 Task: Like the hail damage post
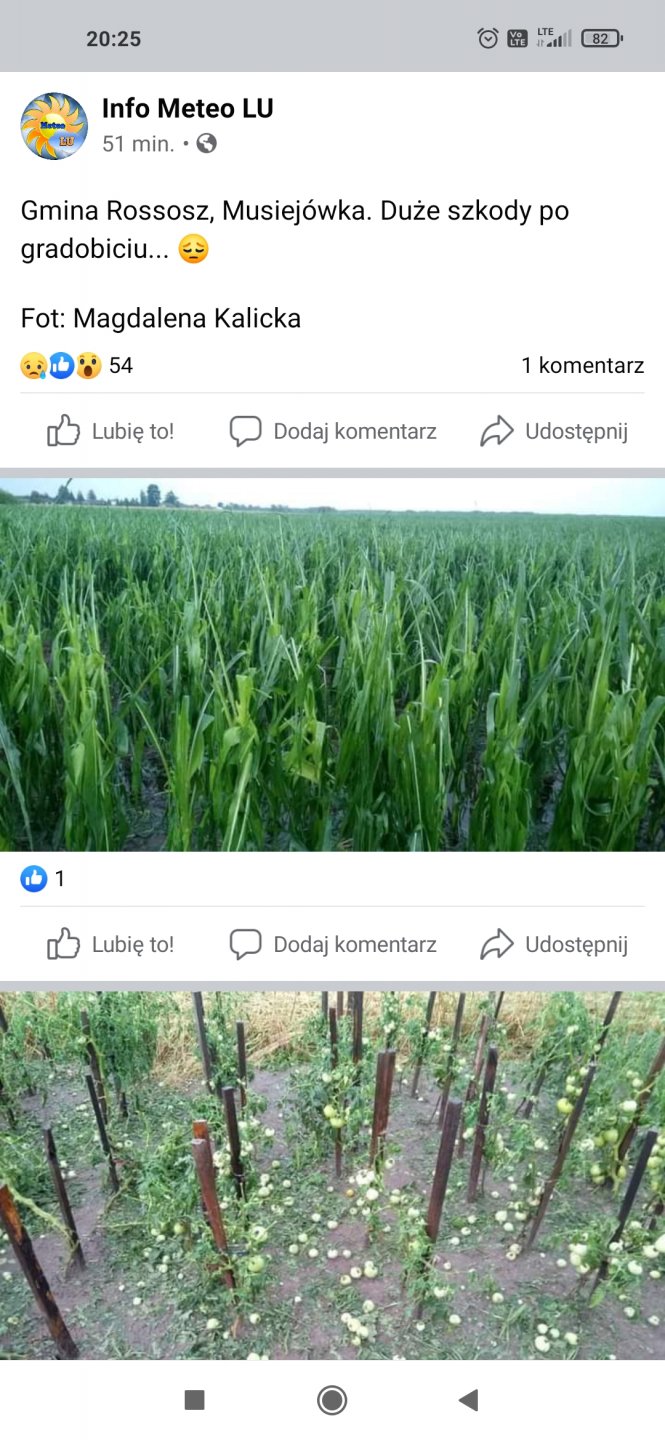tap(111, 431)
